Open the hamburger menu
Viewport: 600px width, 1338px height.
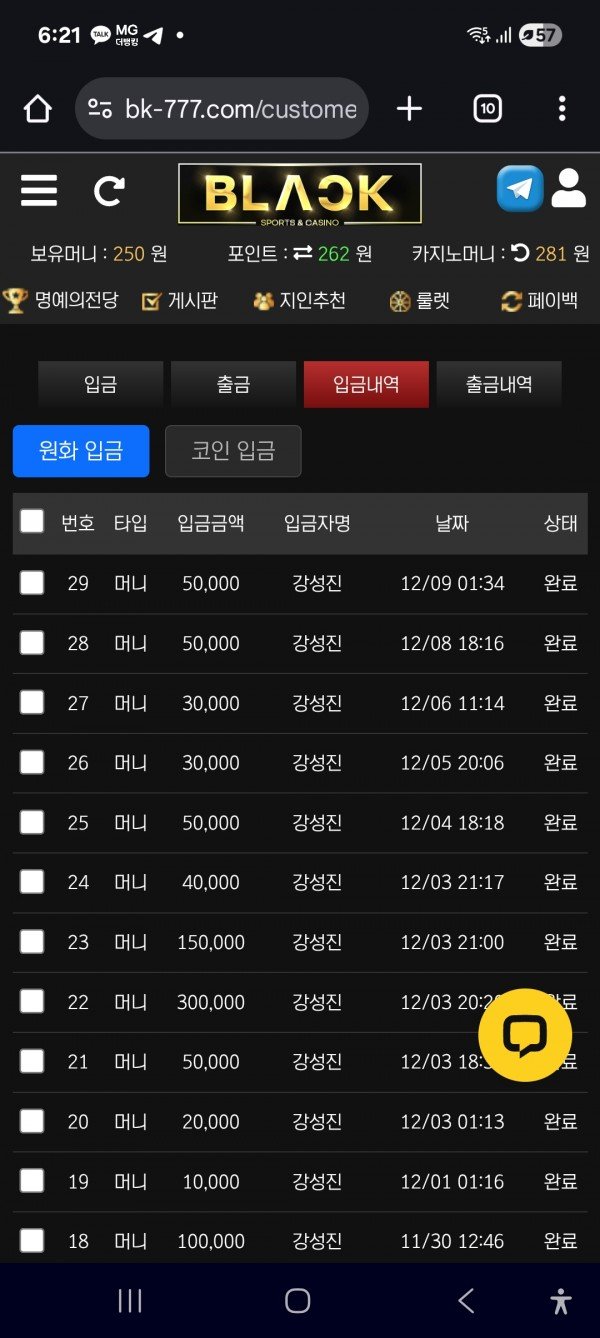(39, 190)
